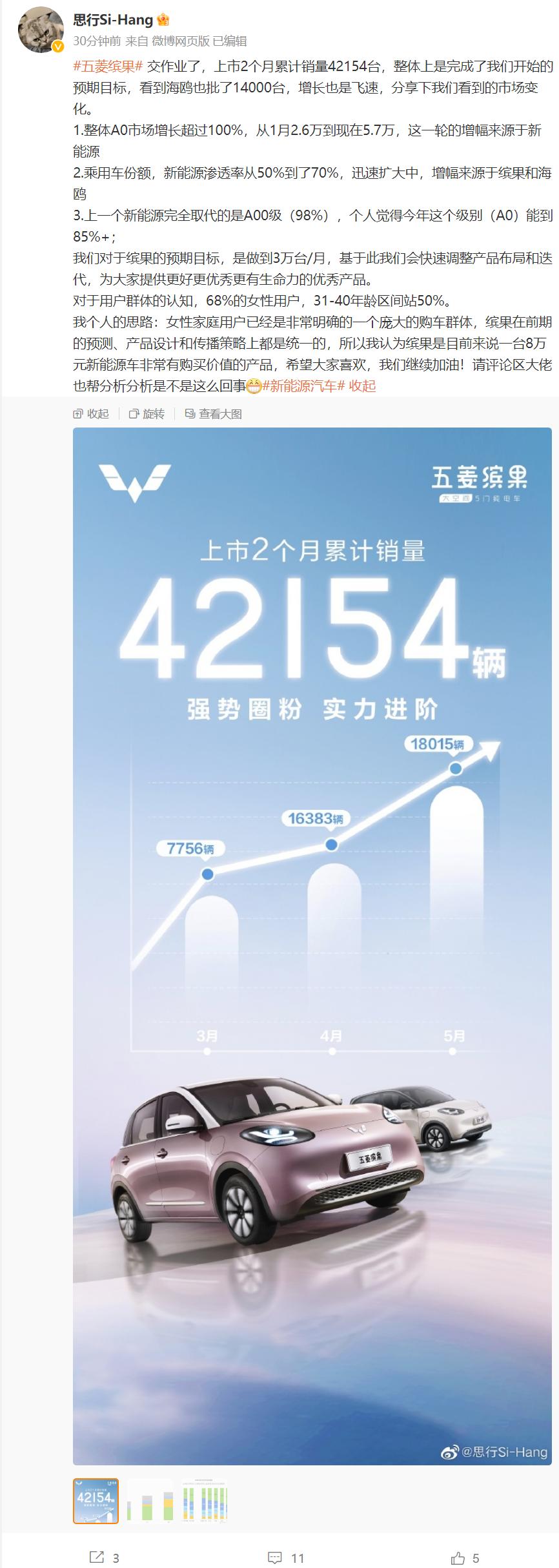This screenshot has width=559, height=1568.
Task: Select the first thumbnail with 42154
Action: [96, 1501]
